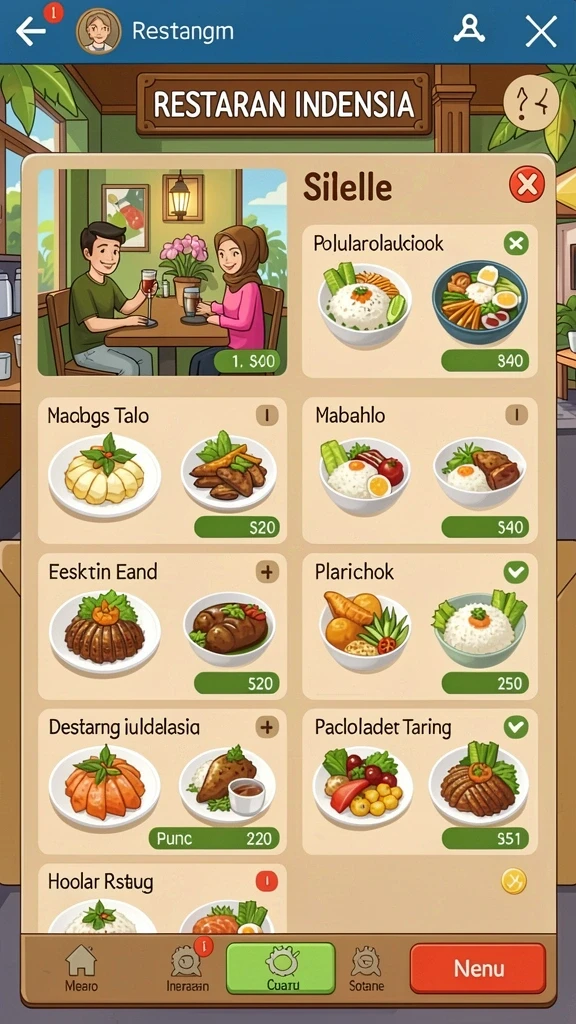Open the person icon in the top bar
576x1024 pixels.
[469, 30]
